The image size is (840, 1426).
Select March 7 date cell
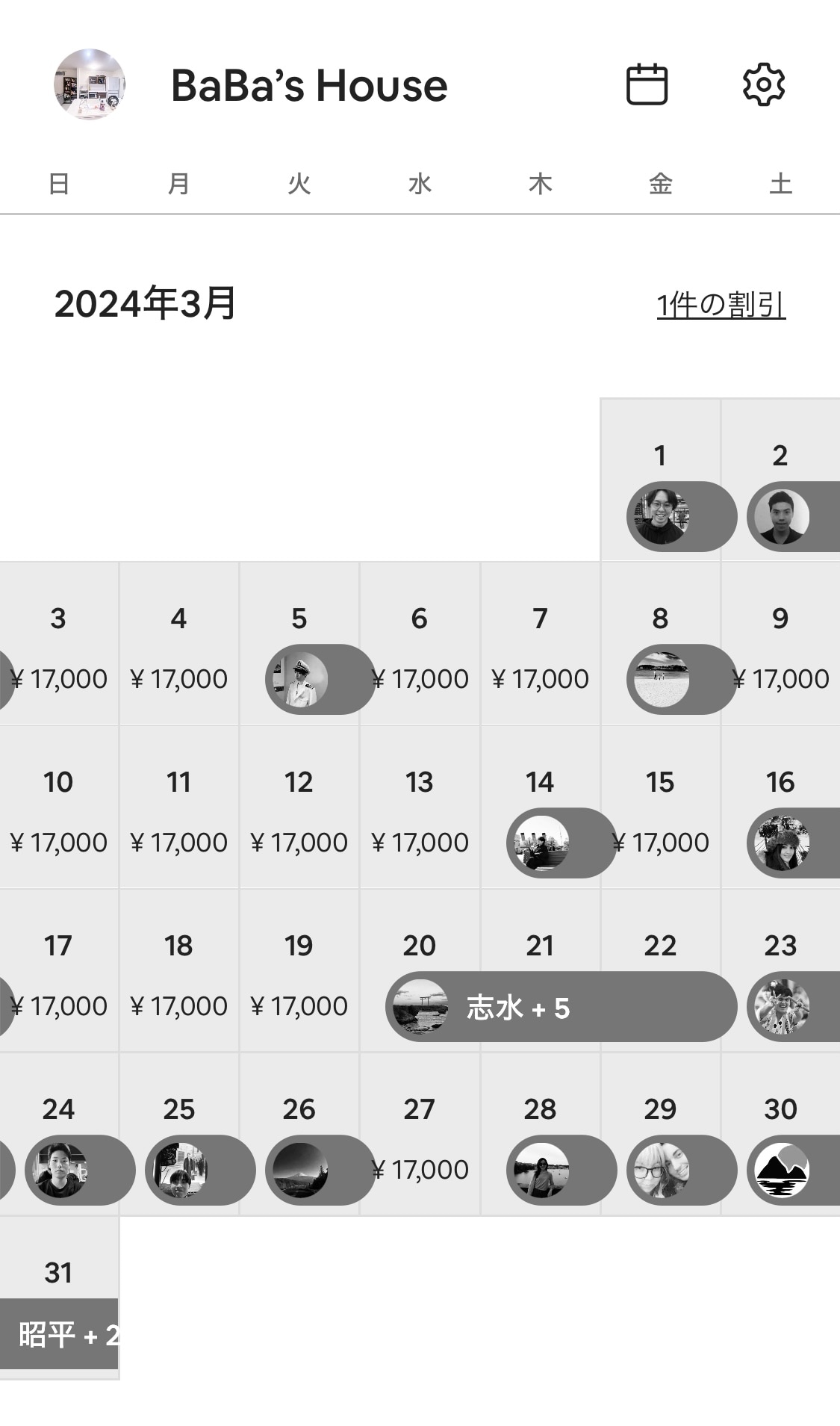point(540,644)
